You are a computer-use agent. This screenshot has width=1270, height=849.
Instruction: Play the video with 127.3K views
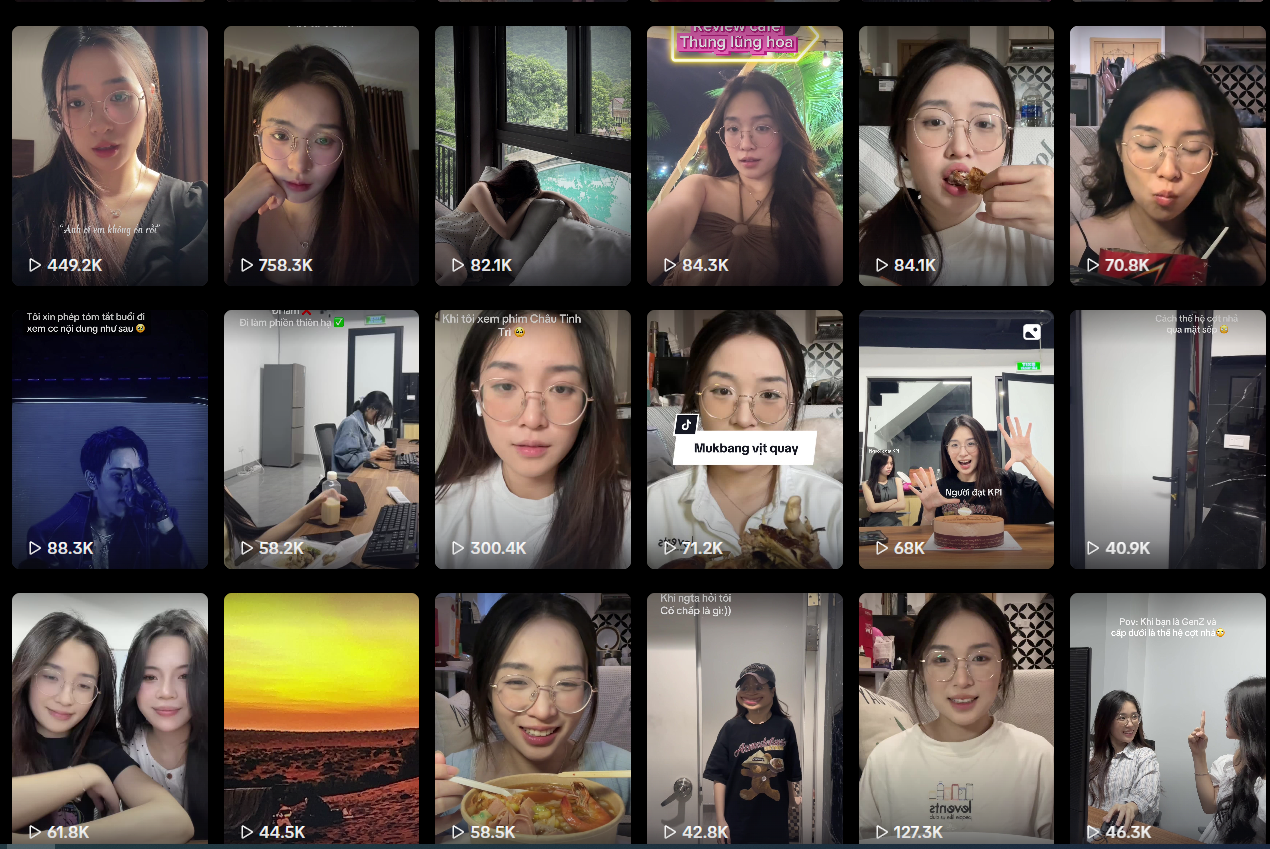(x=956, y=718)
